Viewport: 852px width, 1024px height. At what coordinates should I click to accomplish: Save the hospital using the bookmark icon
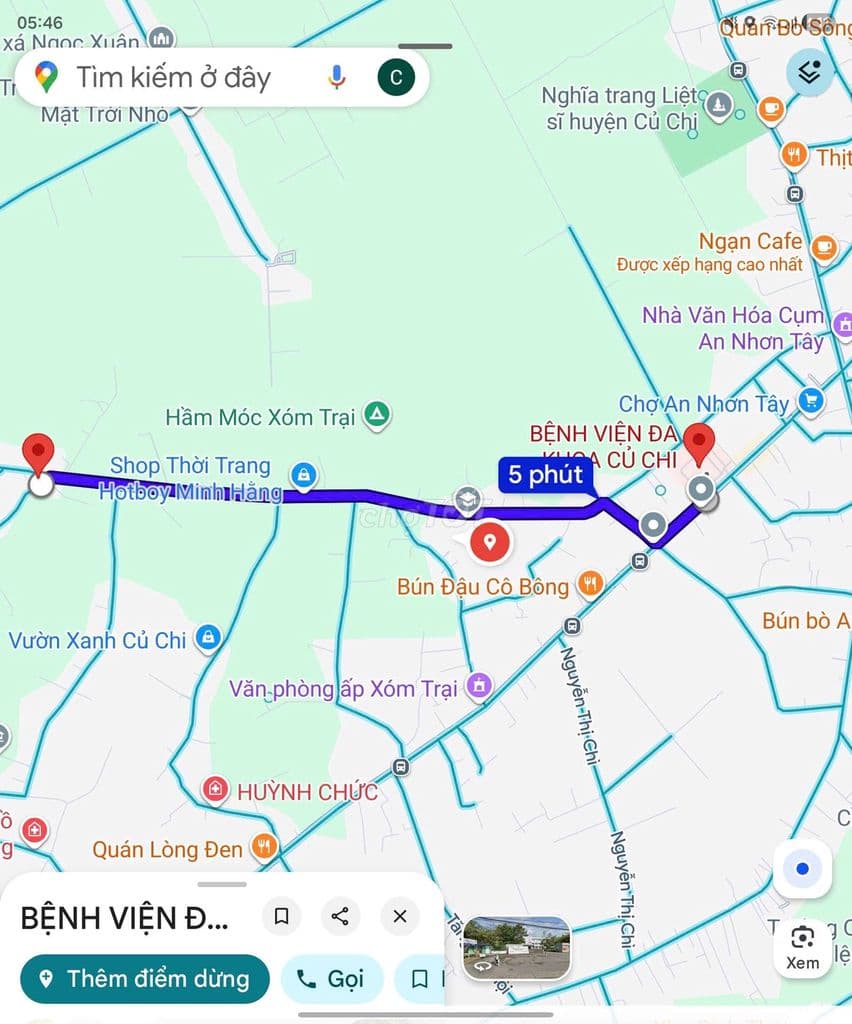(281, 917)
